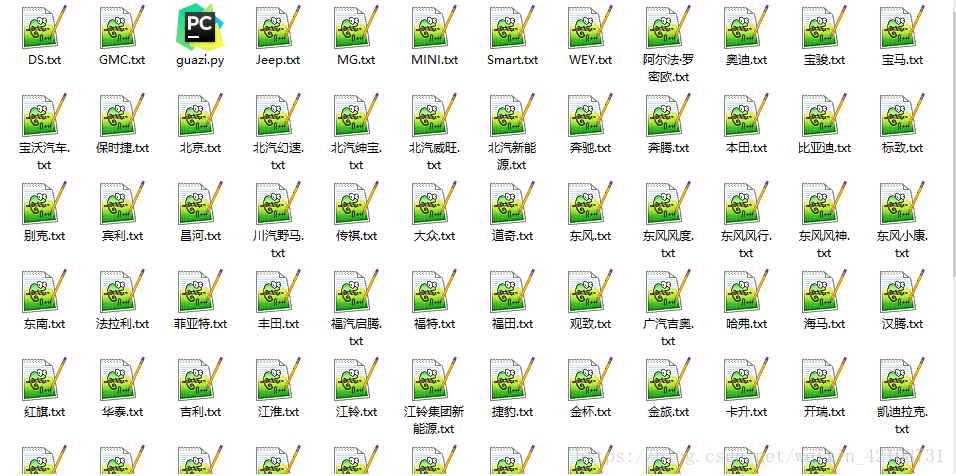Viewport: 956px width, 476px height.
Task: Click on Smart.txt
Action: (x=512, y=28)
